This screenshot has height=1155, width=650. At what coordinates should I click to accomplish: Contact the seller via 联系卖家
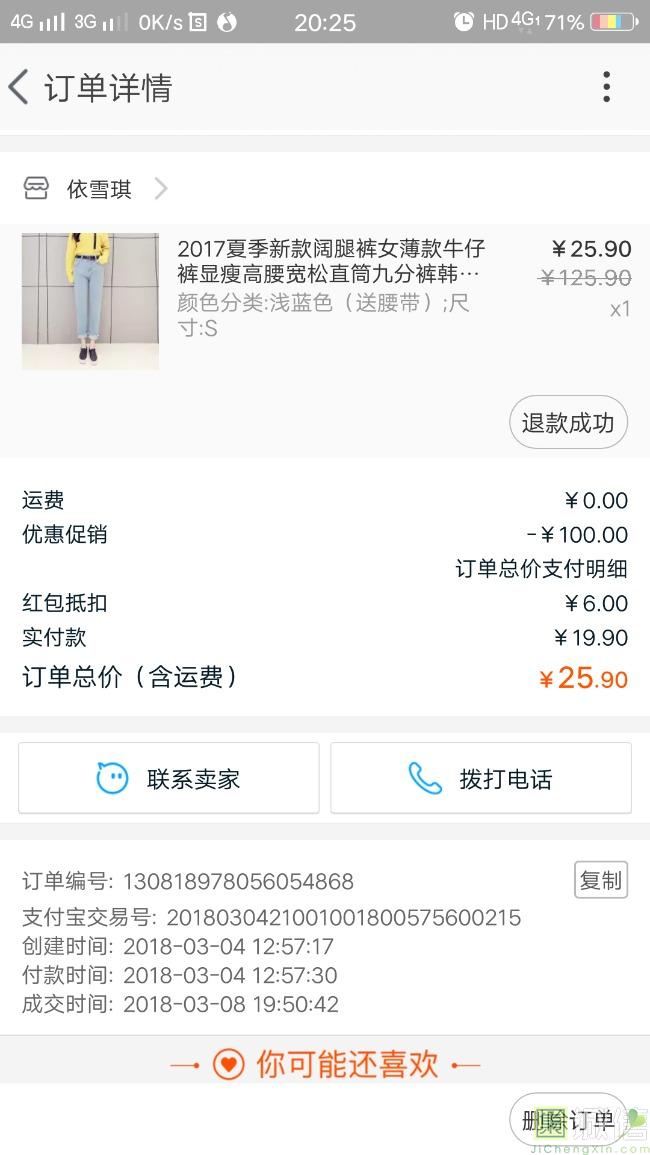click(169, 778)
